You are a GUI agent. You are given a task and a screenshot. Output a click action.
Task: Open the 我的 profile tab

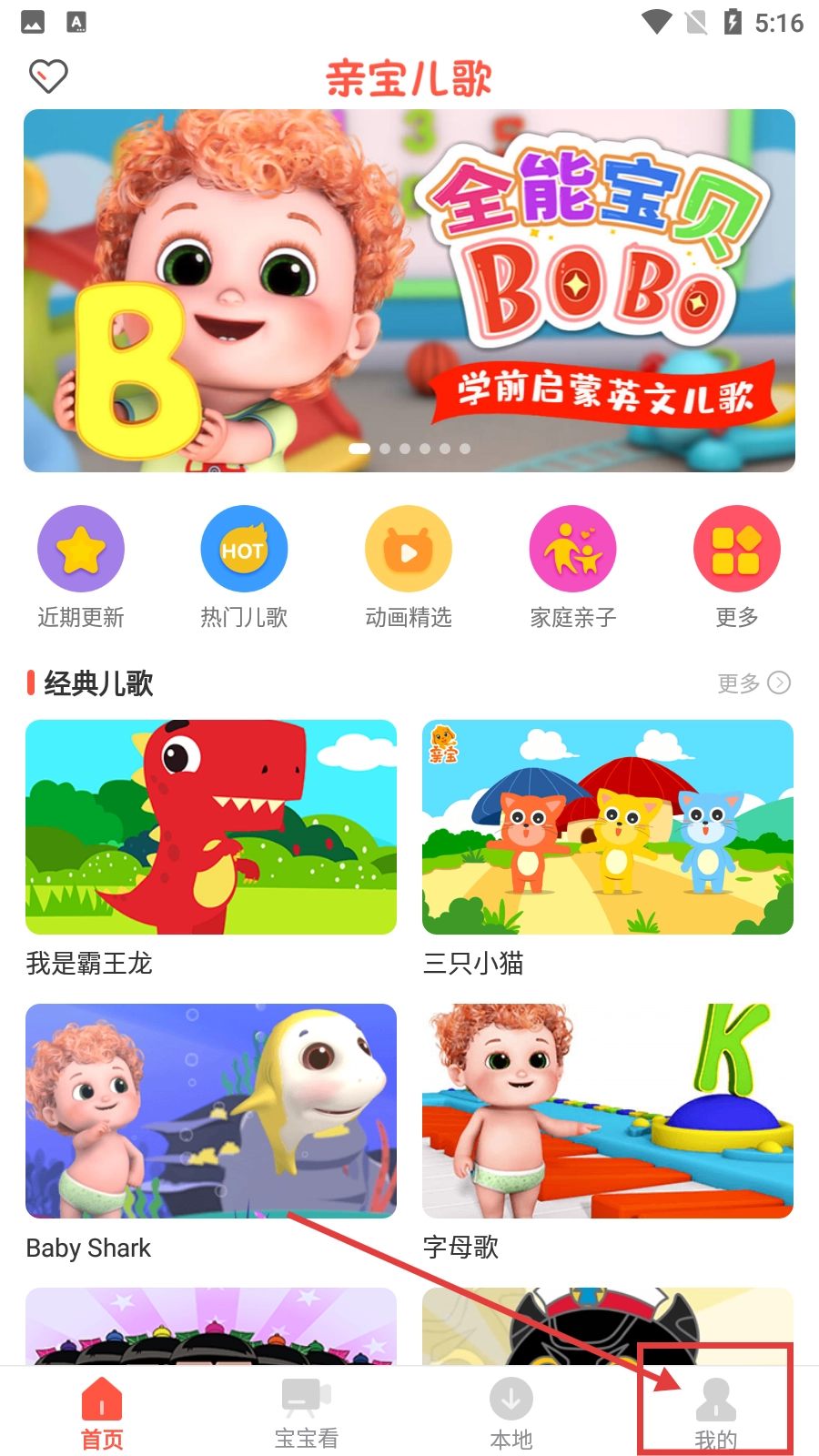[716, 1412]
